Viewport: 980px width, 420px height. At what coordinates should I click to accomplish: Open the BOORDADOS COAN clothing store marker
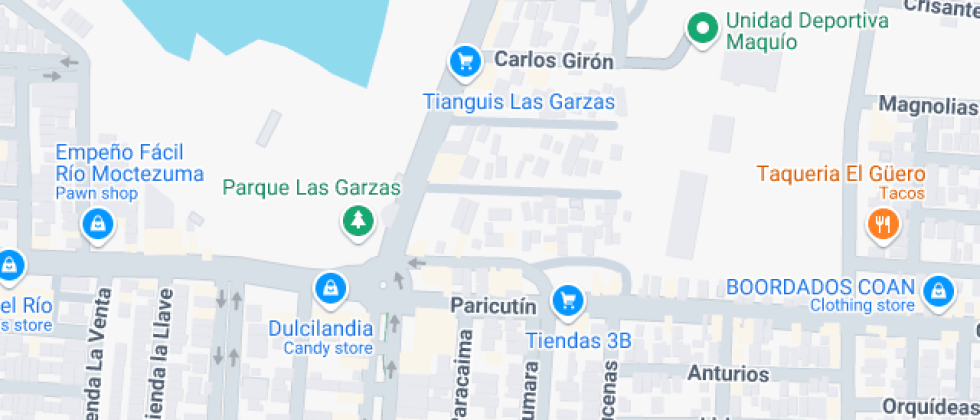click(x=937, y=290)
